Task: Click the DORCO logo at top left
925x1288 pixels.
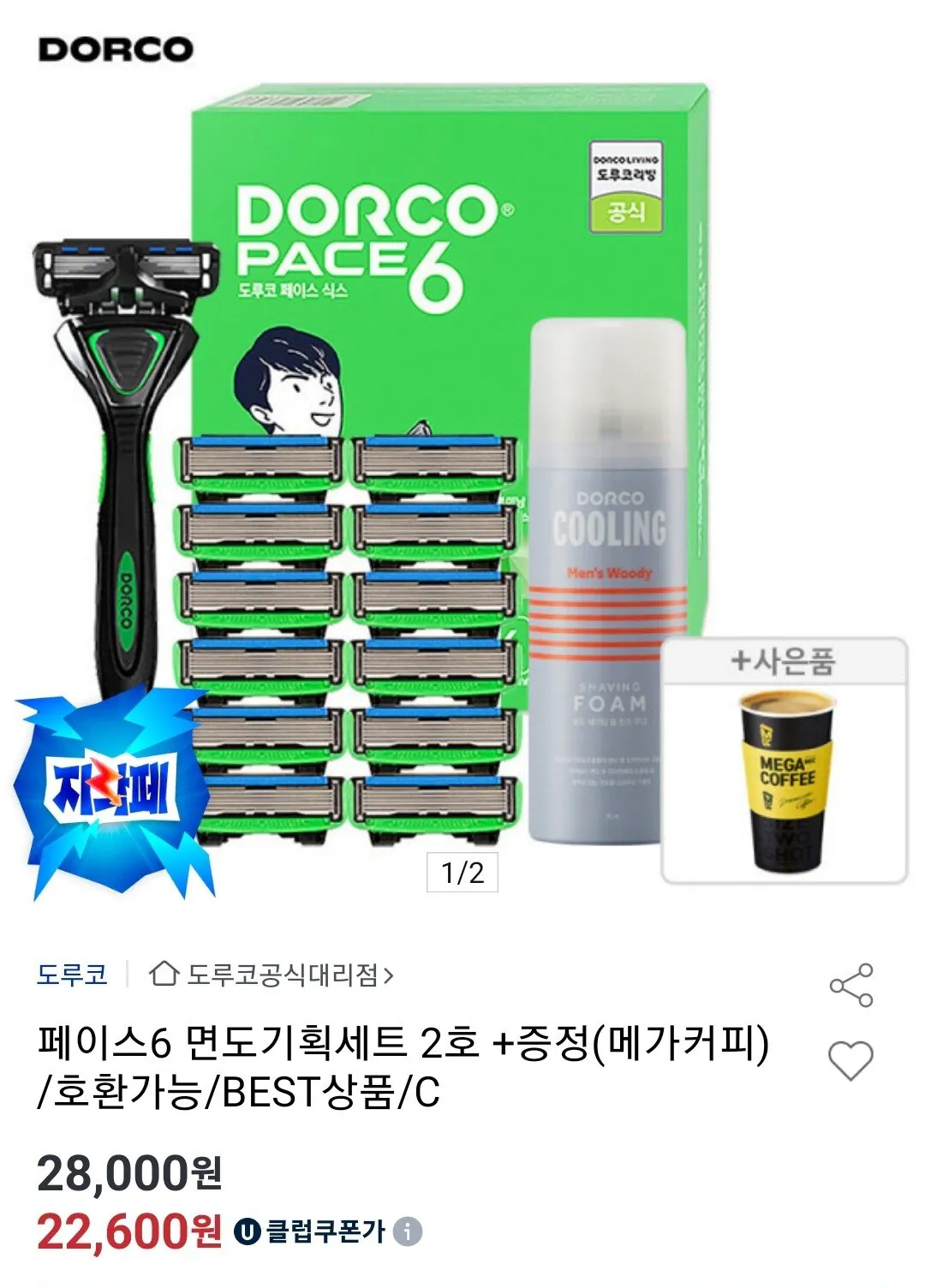Action: pos(116,47)
